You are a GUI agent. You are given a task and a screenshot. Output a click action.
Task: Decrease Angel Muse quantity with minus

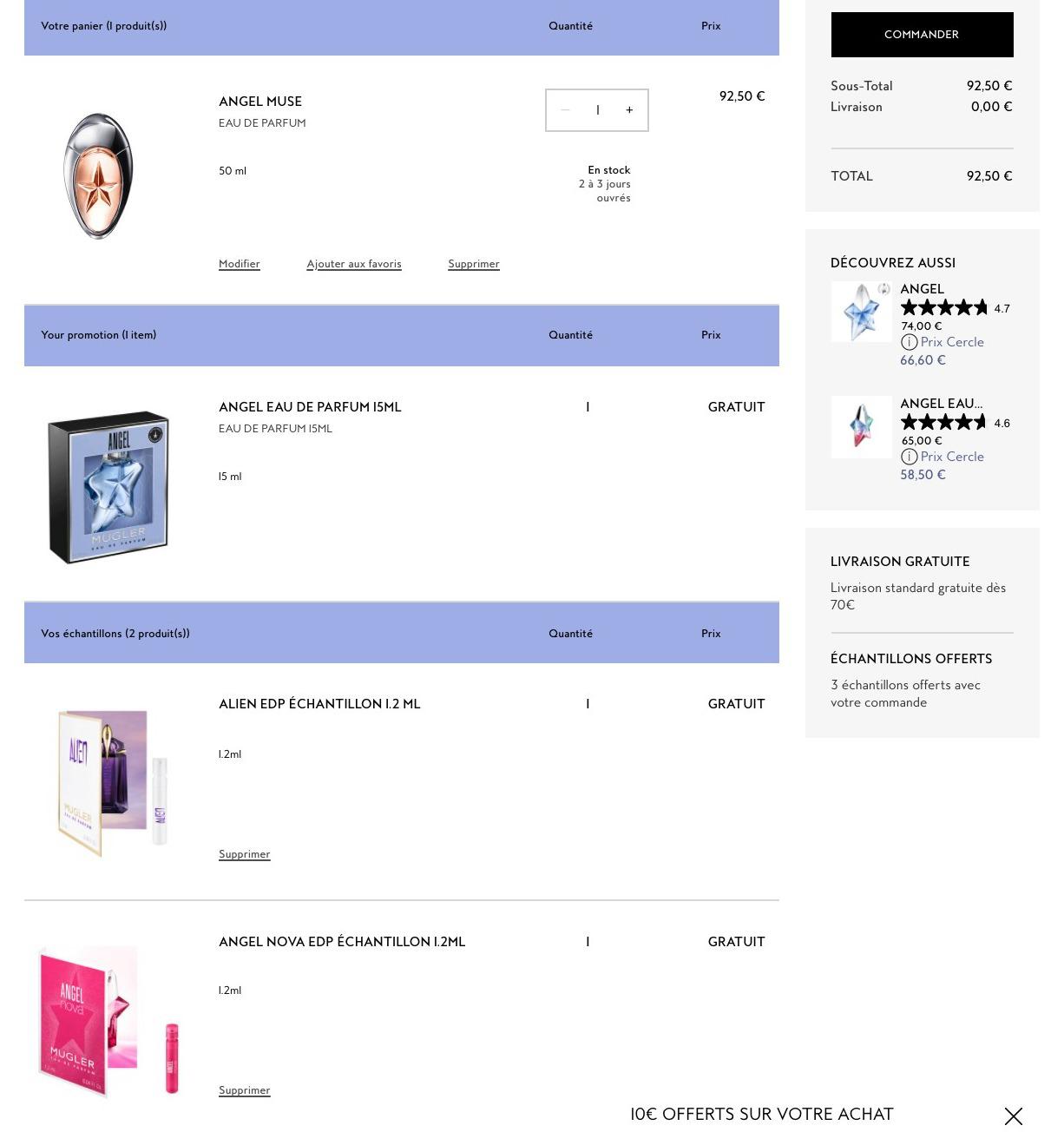(x=565, y=110)
